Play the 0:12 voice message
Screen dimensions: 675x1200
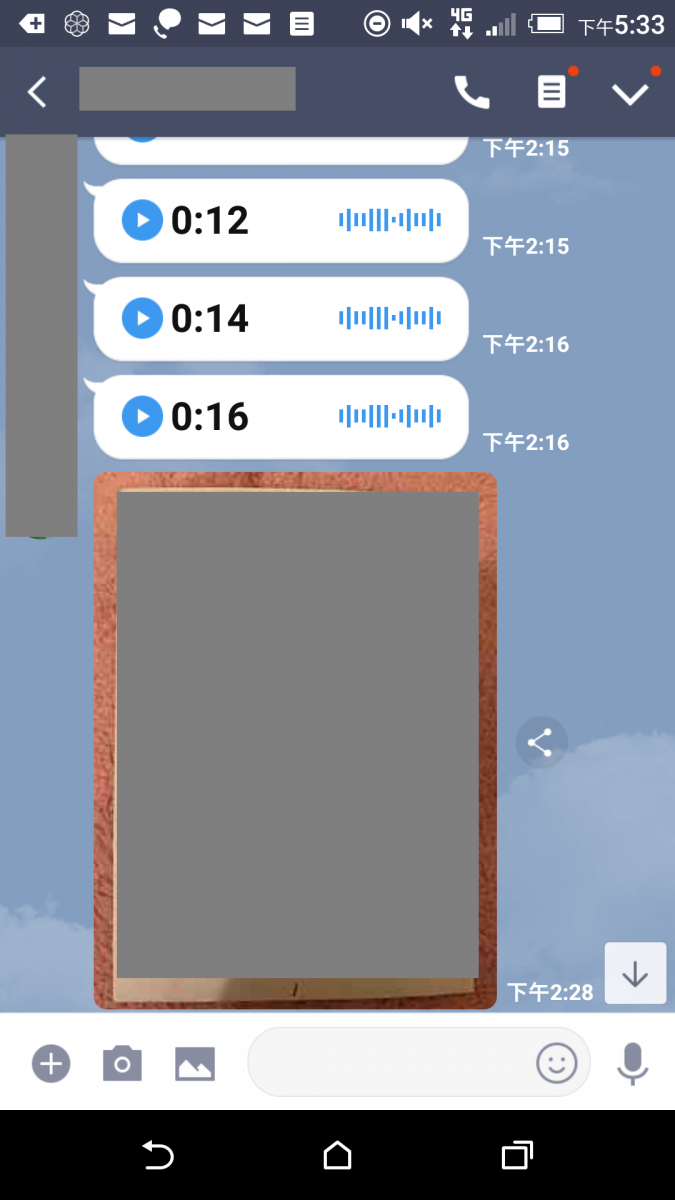pos(142,220)
